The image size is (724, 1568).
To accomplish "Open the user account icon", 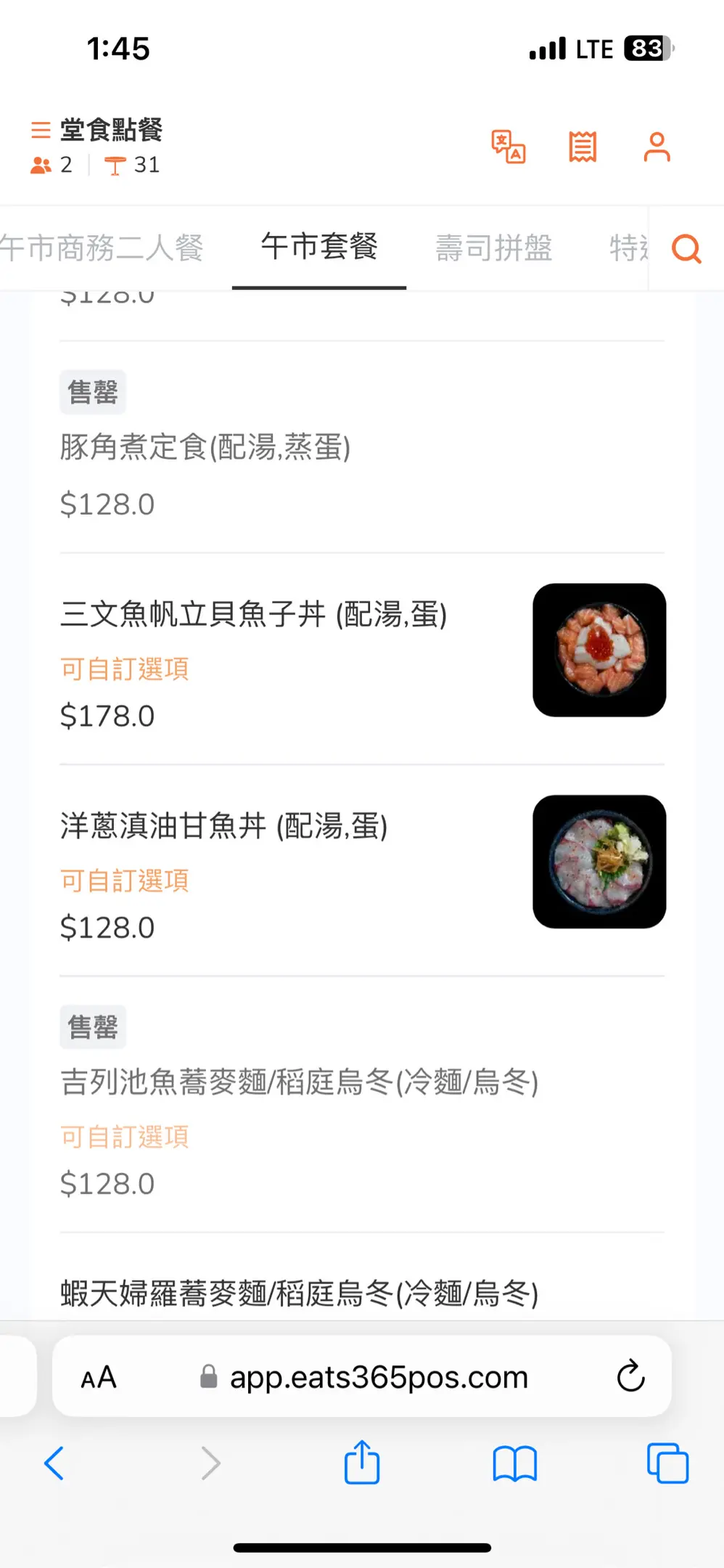I will click(657, 147).
